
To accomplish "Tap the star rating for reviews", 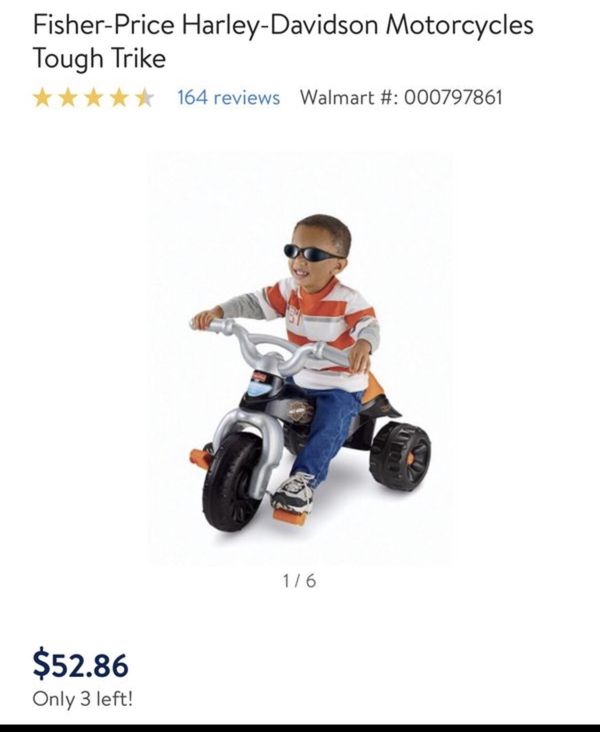I will pyautogui.click(x=95, y=97).
